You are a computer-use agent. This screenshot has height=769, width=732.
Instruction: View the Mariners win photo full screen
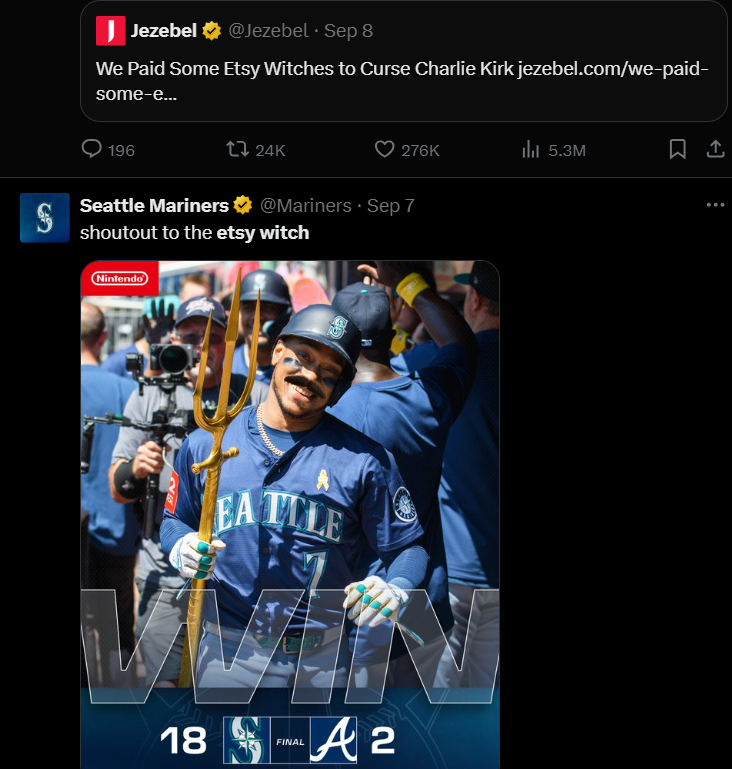[x=290, y=500]
